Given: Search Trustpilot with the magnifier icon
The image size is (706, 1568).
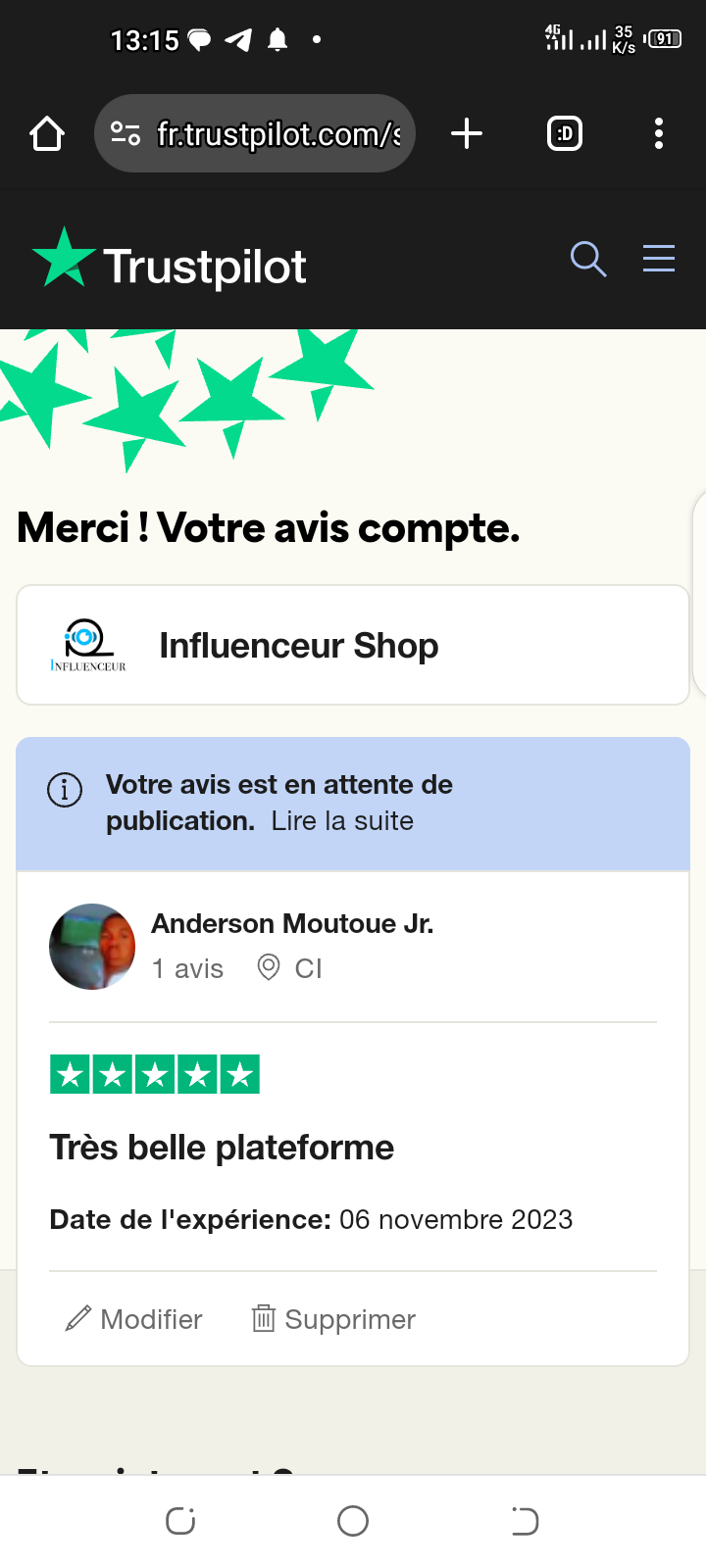Looking at the screenshot, I should 587,259.
